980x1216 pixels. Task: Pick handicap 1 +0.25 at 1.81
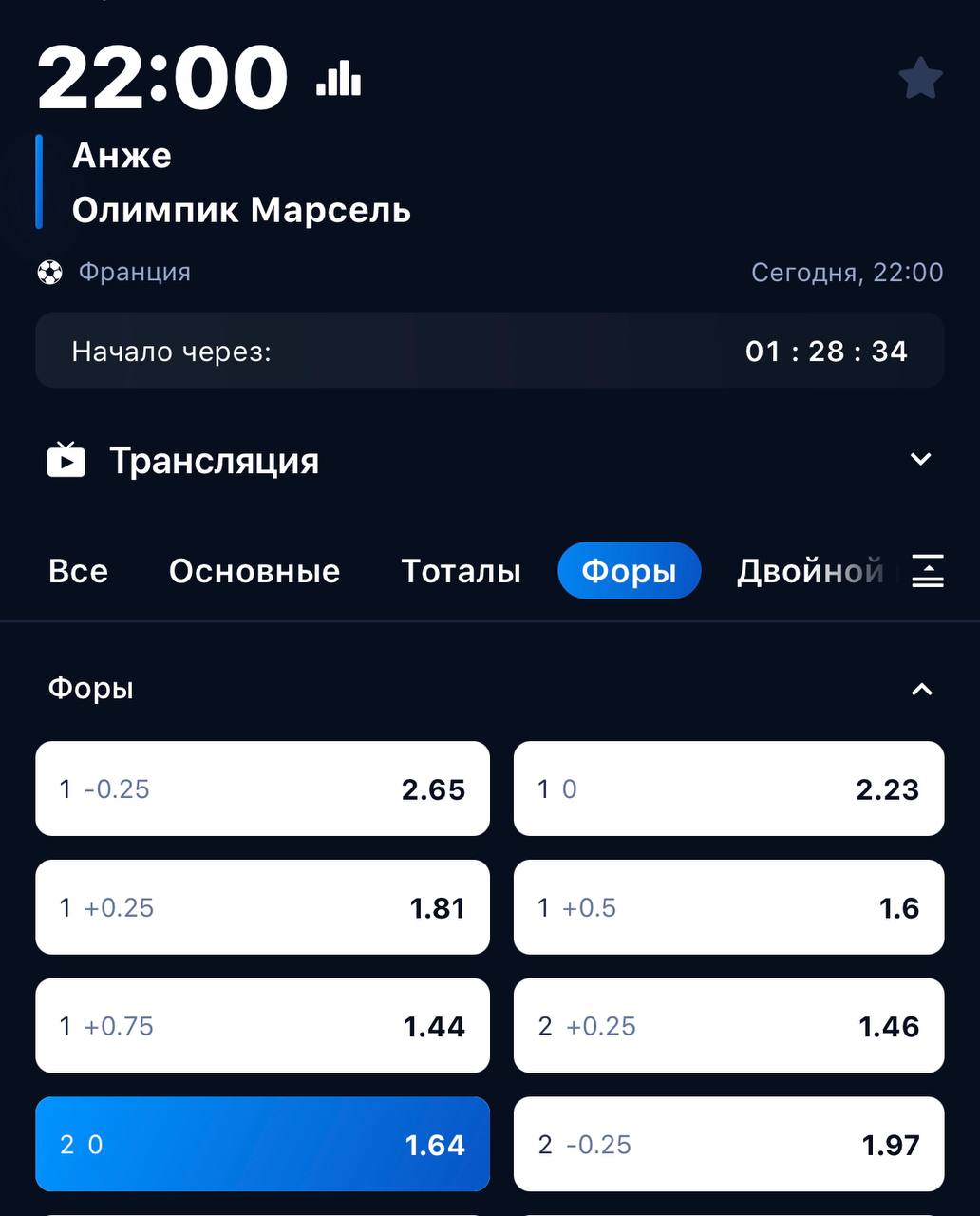click(262, 907)
